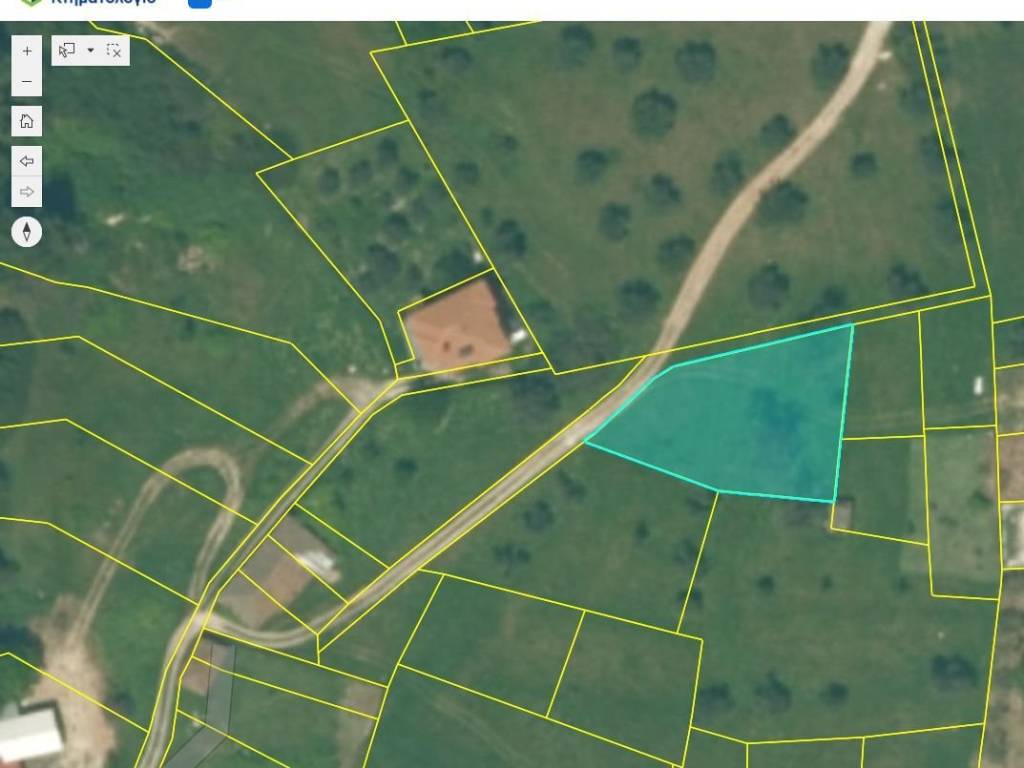The image size is (1024, 768).
Task: Zoom in on the map
Action: point(27,51)
